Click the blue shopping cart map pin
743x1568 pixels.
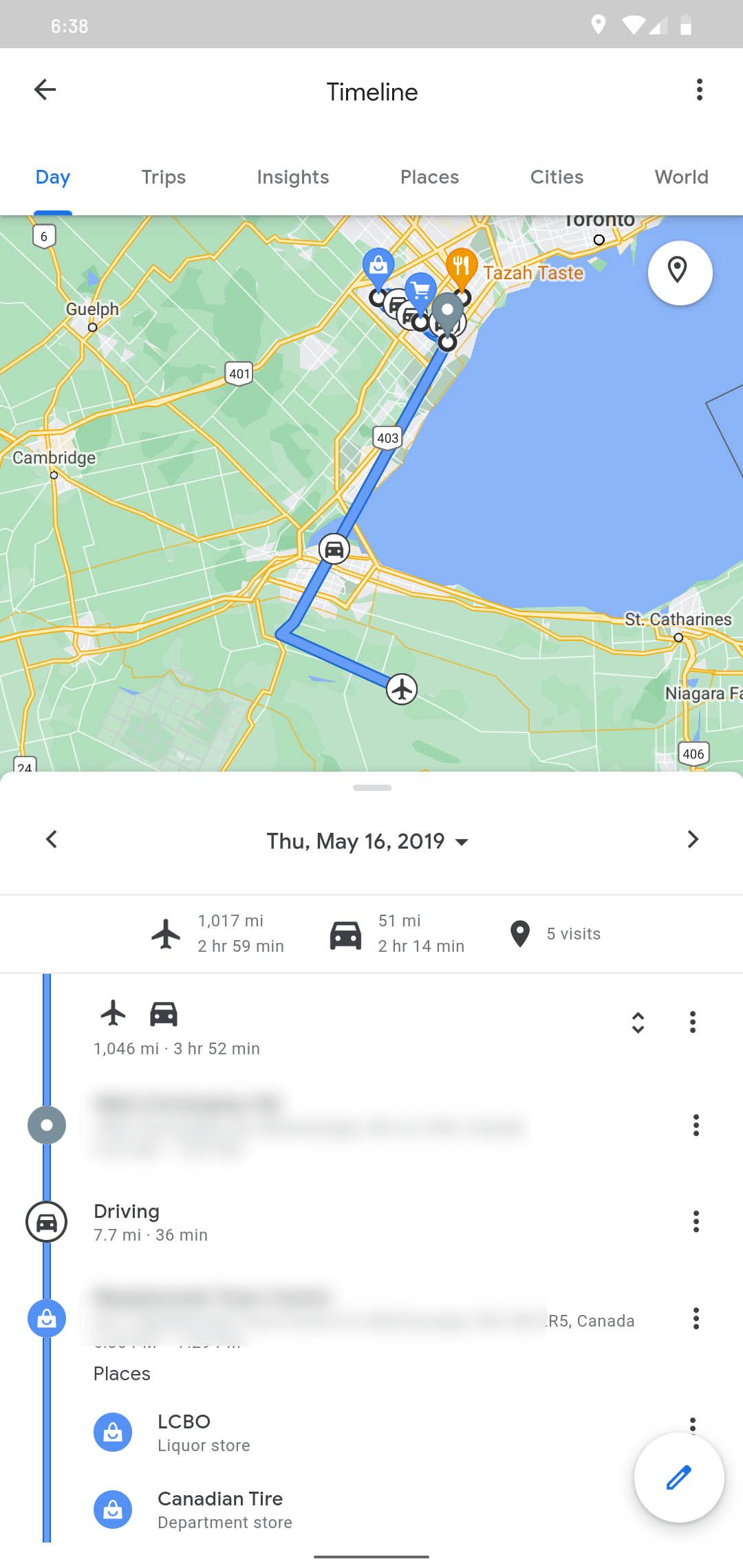(419, 289)
